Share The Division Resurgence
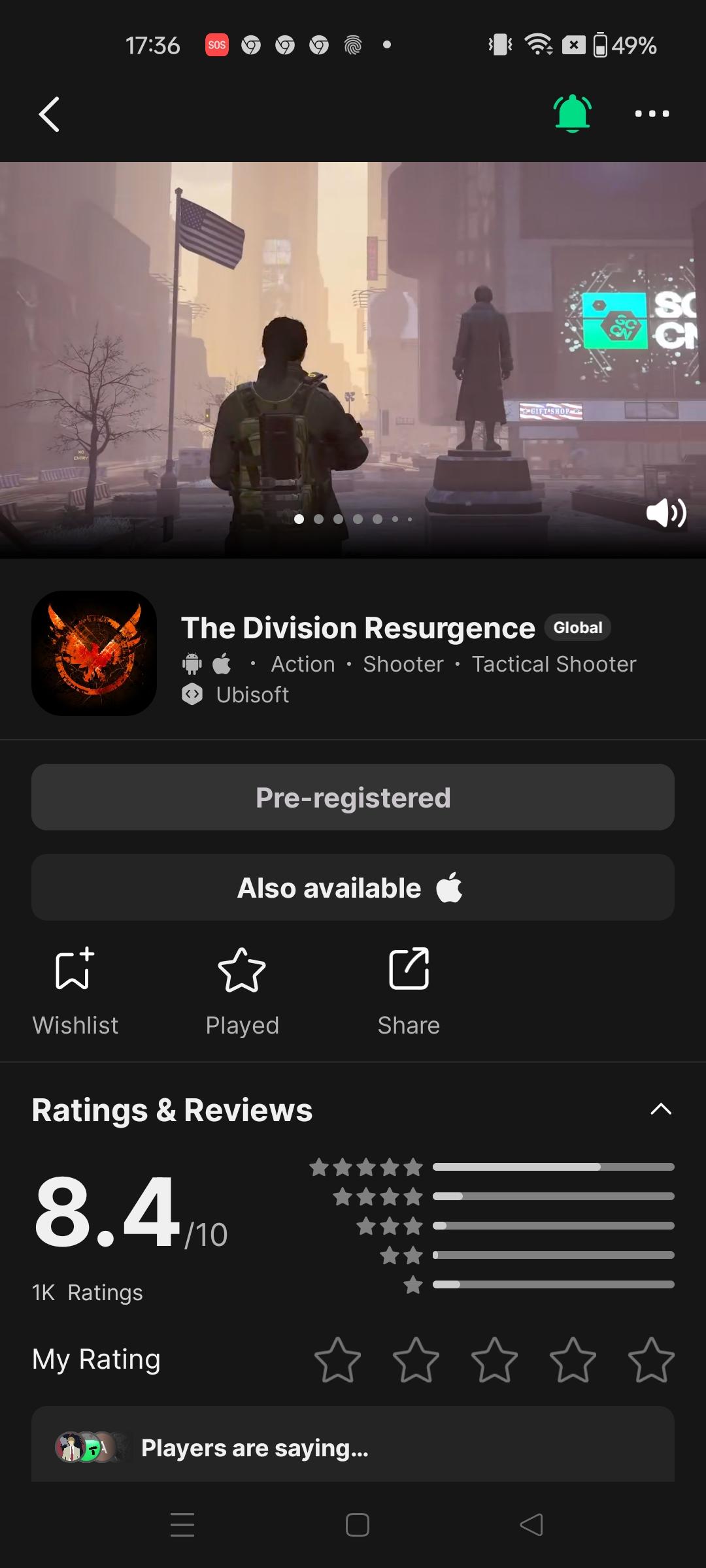The image size is (706, 1568). [409, 990]
